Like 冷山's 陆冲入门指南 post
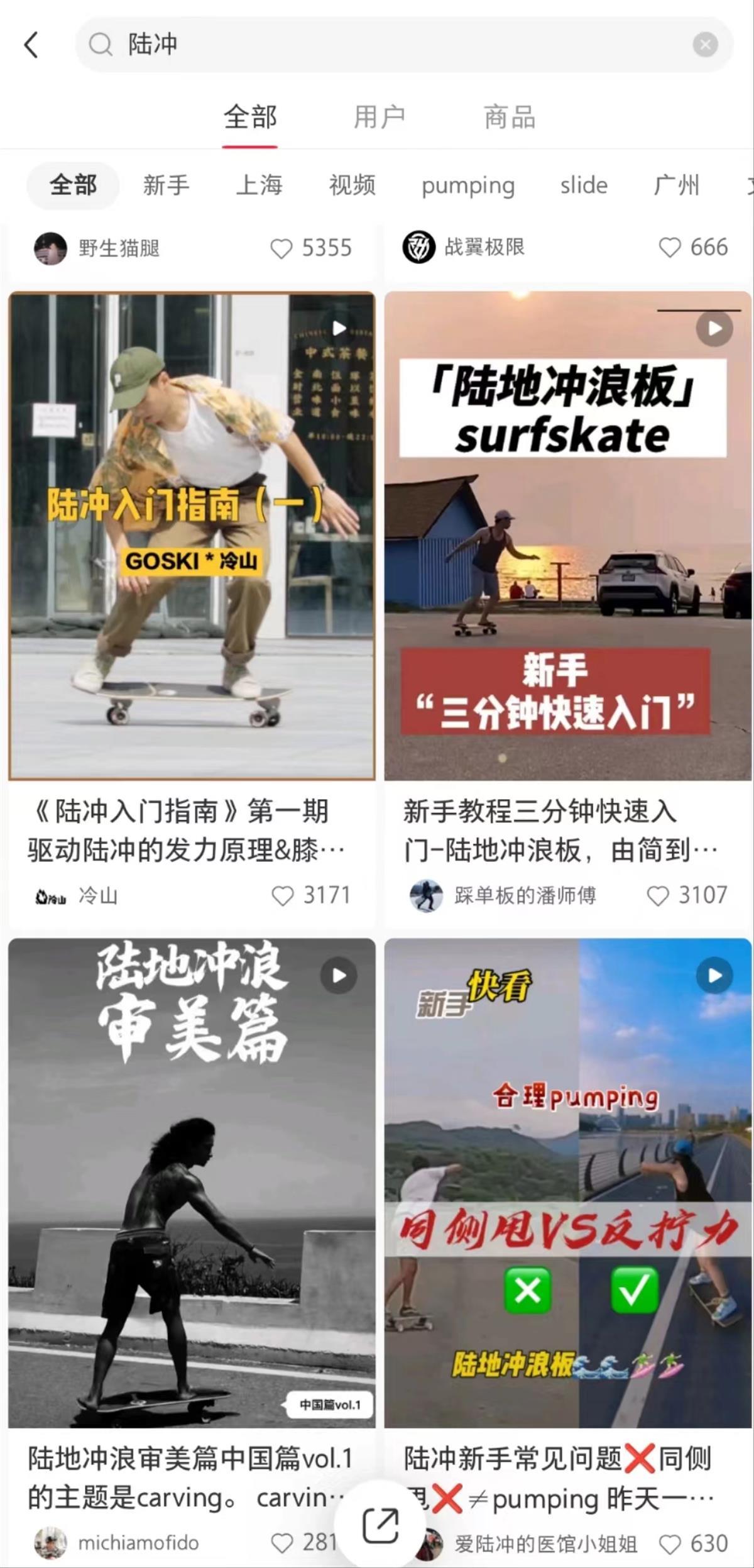This screenshot has width=754, height=1568. click(x=283, y=896)
